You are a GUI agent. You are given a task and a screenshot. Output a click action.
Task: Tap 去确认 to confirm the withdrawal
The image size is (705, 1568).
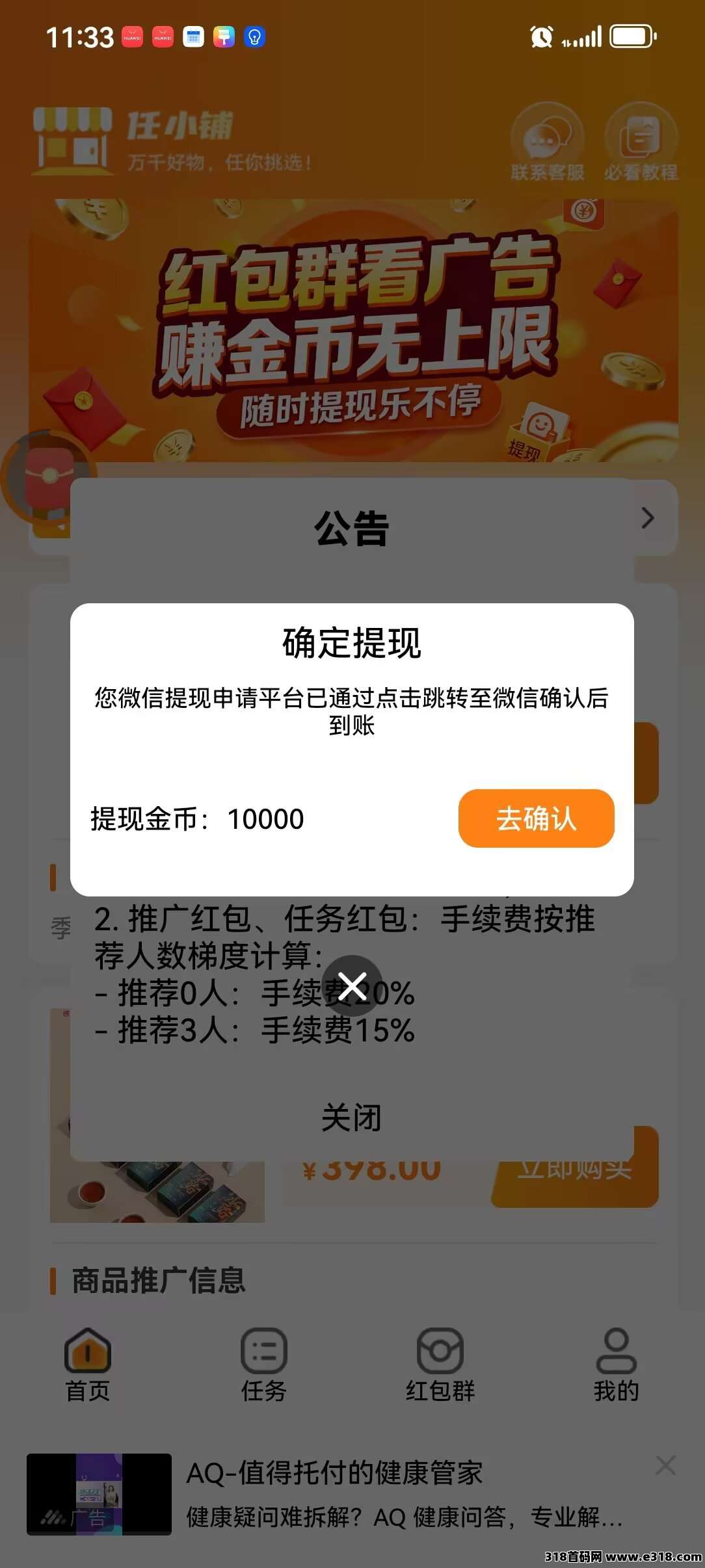(x=536, y=818)
